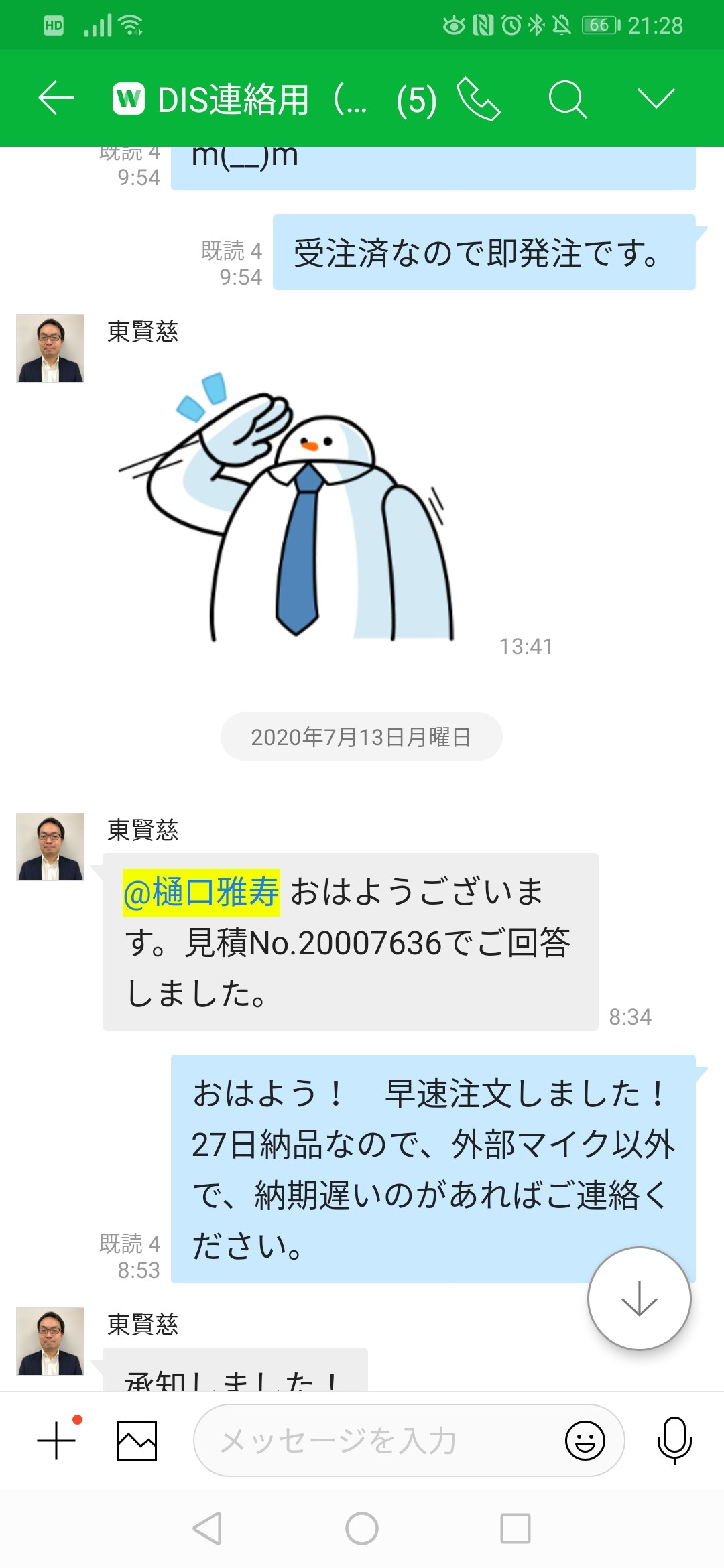
Task: Tap the @樋口雅寿 mention
Action: 201,893
